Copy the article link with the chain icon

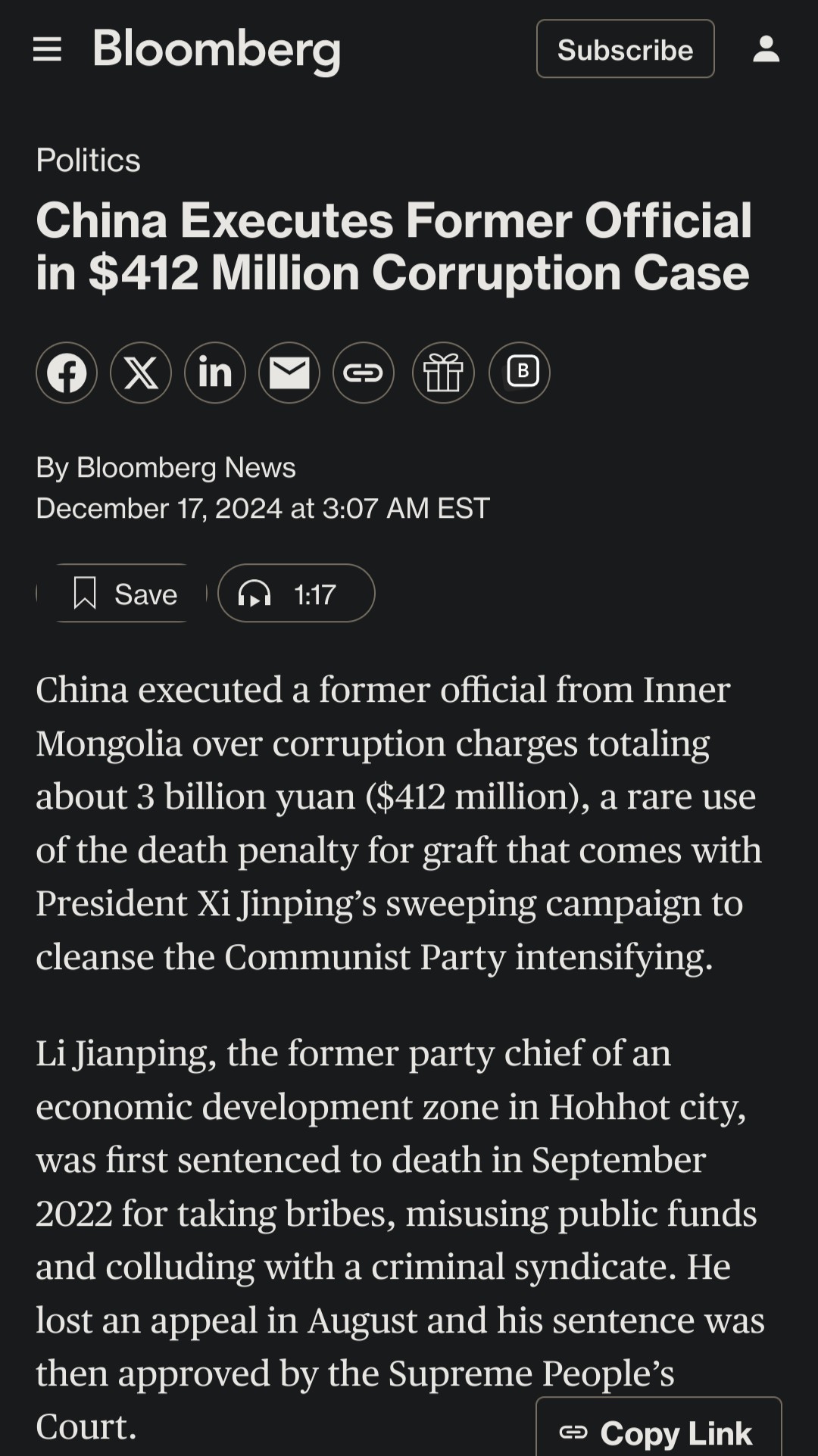(x=364, y=373)
